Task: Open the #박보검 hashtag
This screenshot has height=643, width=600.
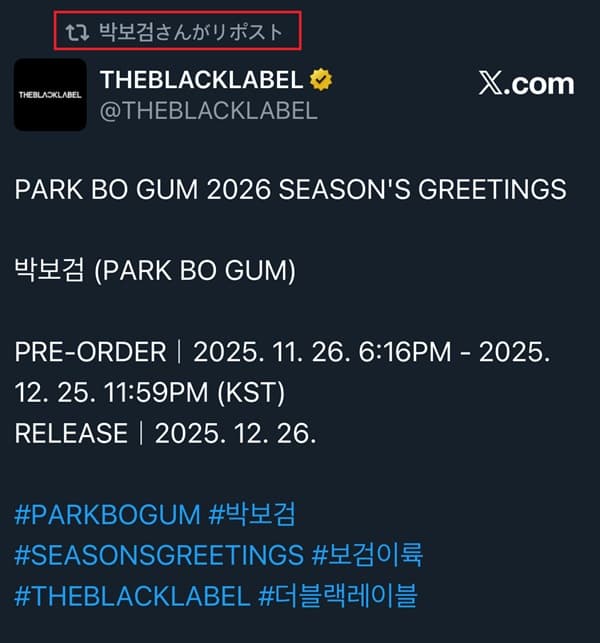Action: [252, 516]
